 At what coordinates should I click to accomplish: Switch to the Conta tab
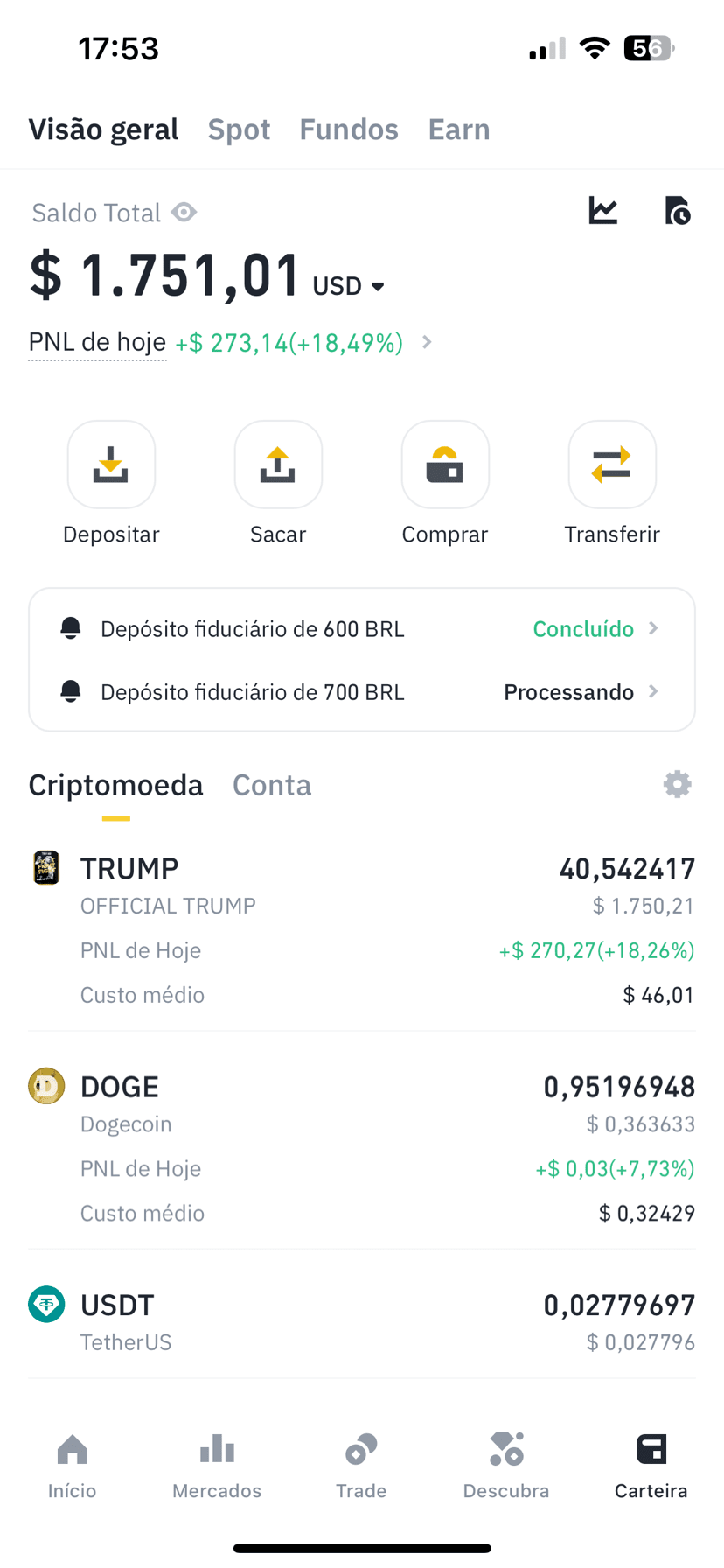tap(272, 785)
